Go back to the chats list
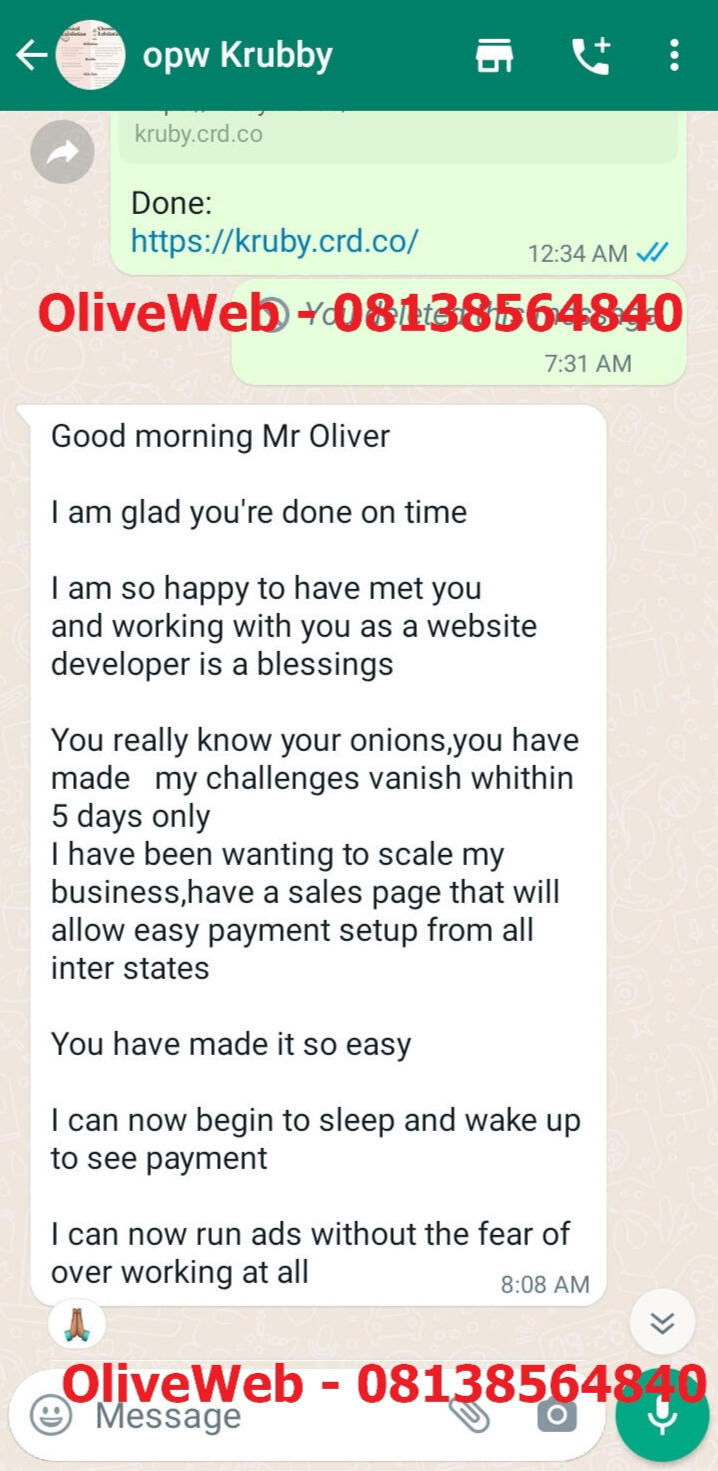The width and height of the screenshot is (718, 1471). pyautogui.click(x=30, y=55)
